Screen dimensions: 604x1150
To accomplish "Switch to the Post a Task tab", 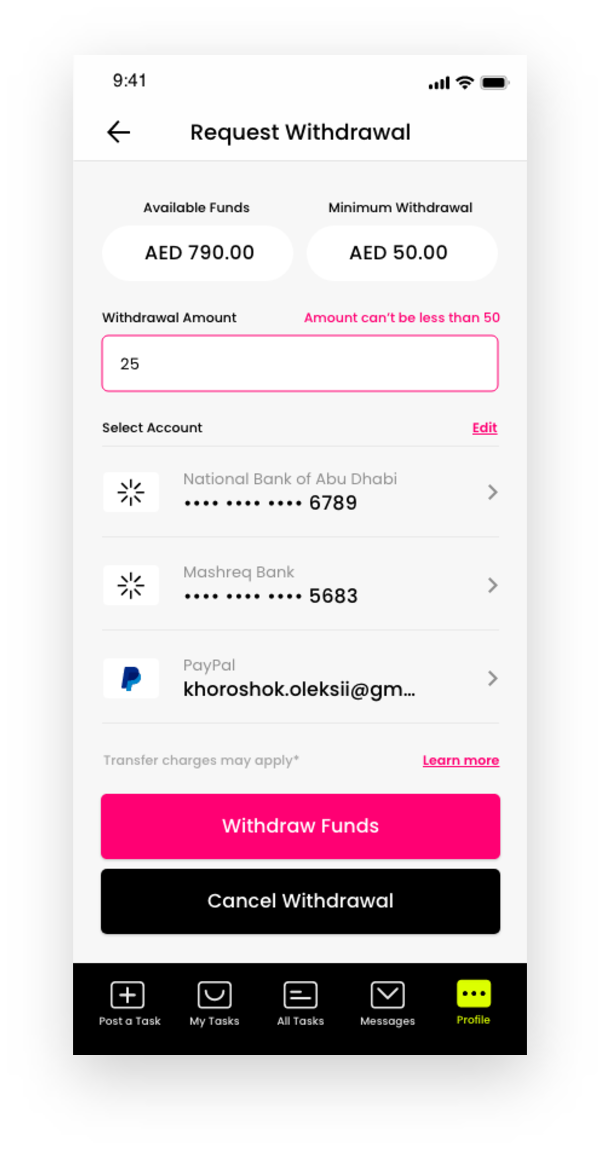I will (129, 1004).
